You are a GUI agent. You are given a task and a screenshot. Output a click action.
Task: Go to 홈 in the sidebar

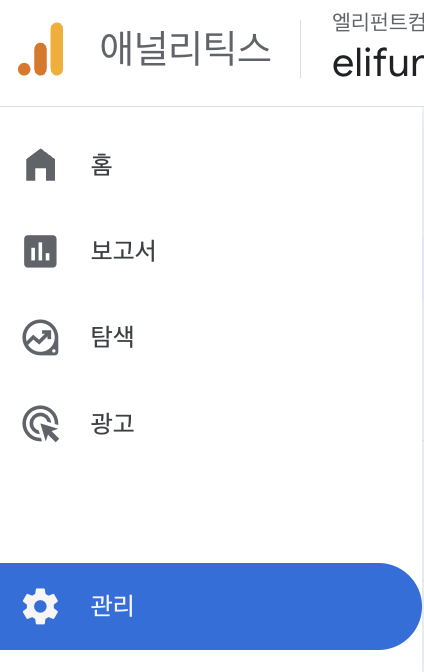[210, 165]
